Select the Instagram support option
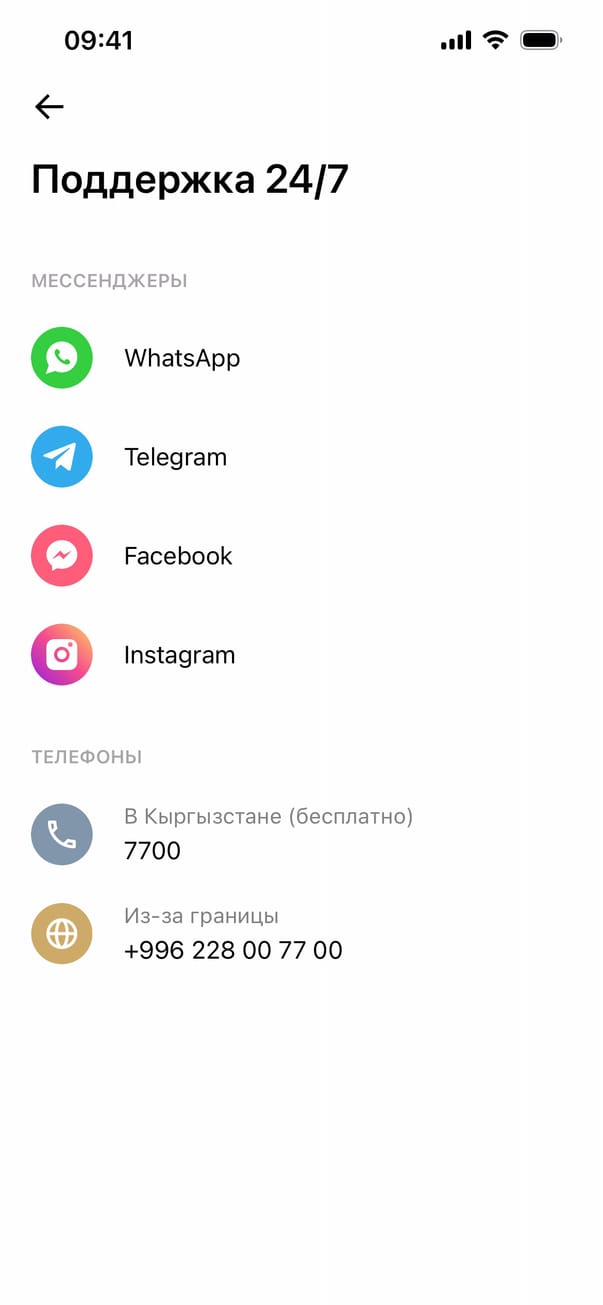603x1305 pixels. pos(179,655)
